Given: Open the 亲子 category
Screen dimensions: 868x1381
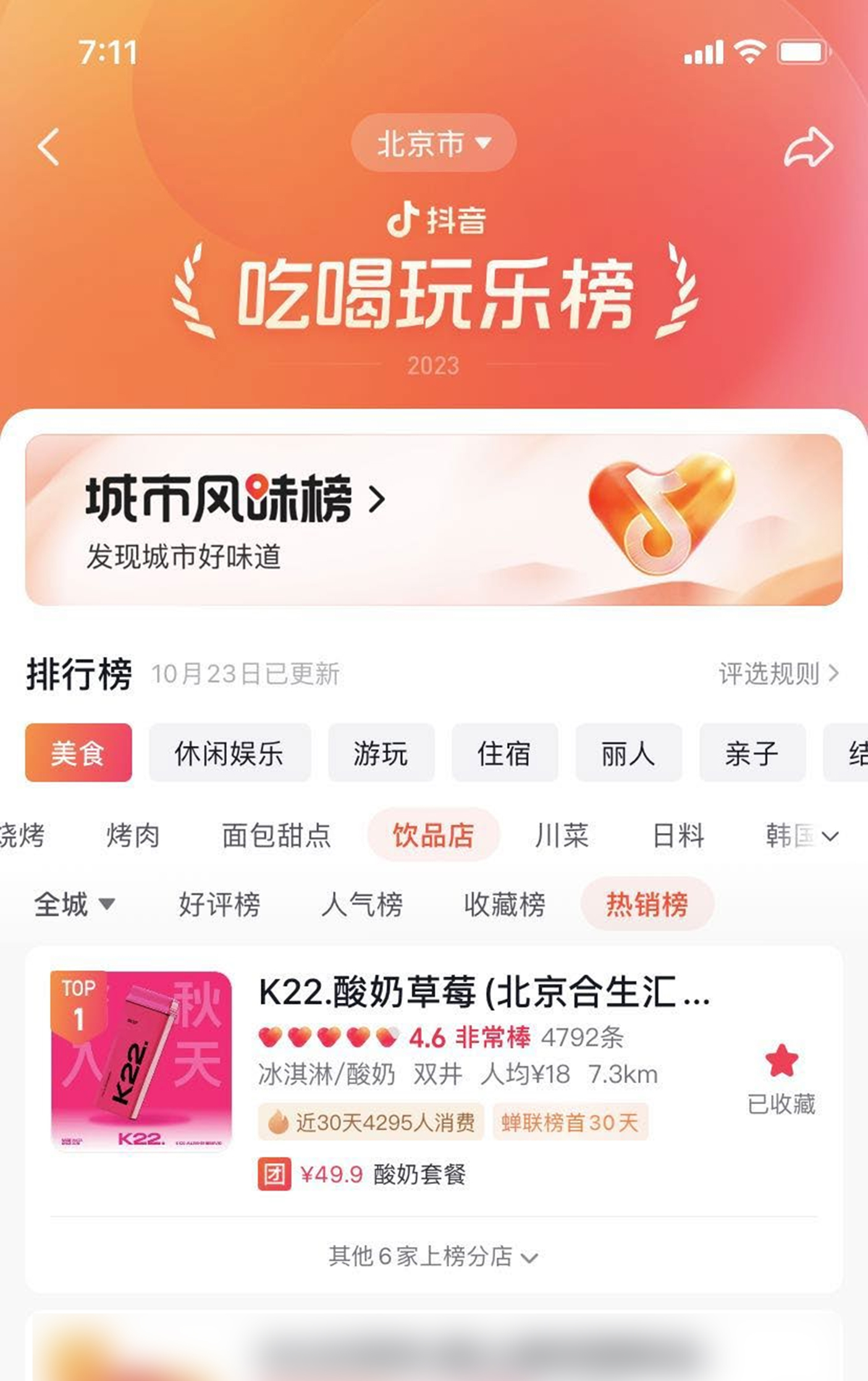Looking at the screenshot, I should pyautogui.click(x=752, y=753).
